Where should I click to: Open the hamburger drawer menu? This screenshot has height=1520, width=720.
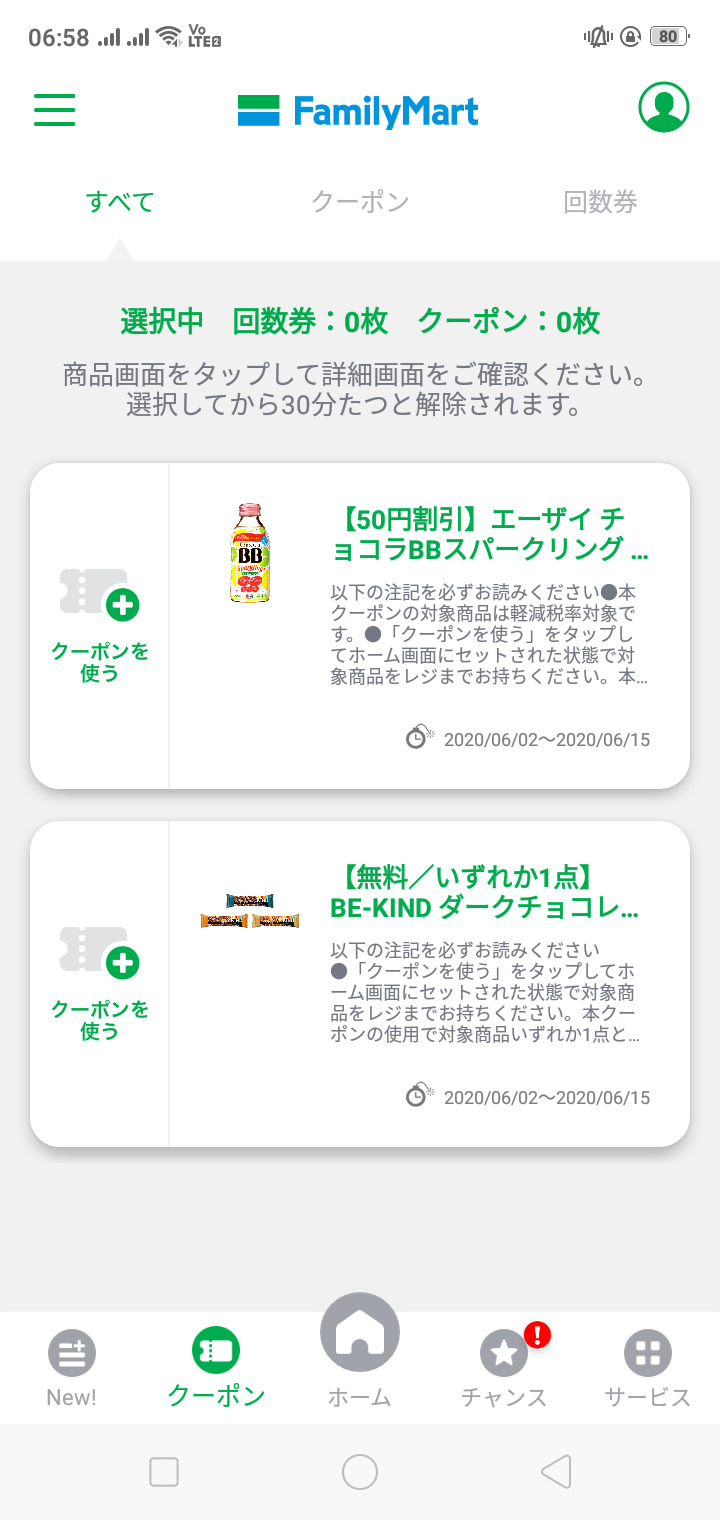[x=55, y=109]
